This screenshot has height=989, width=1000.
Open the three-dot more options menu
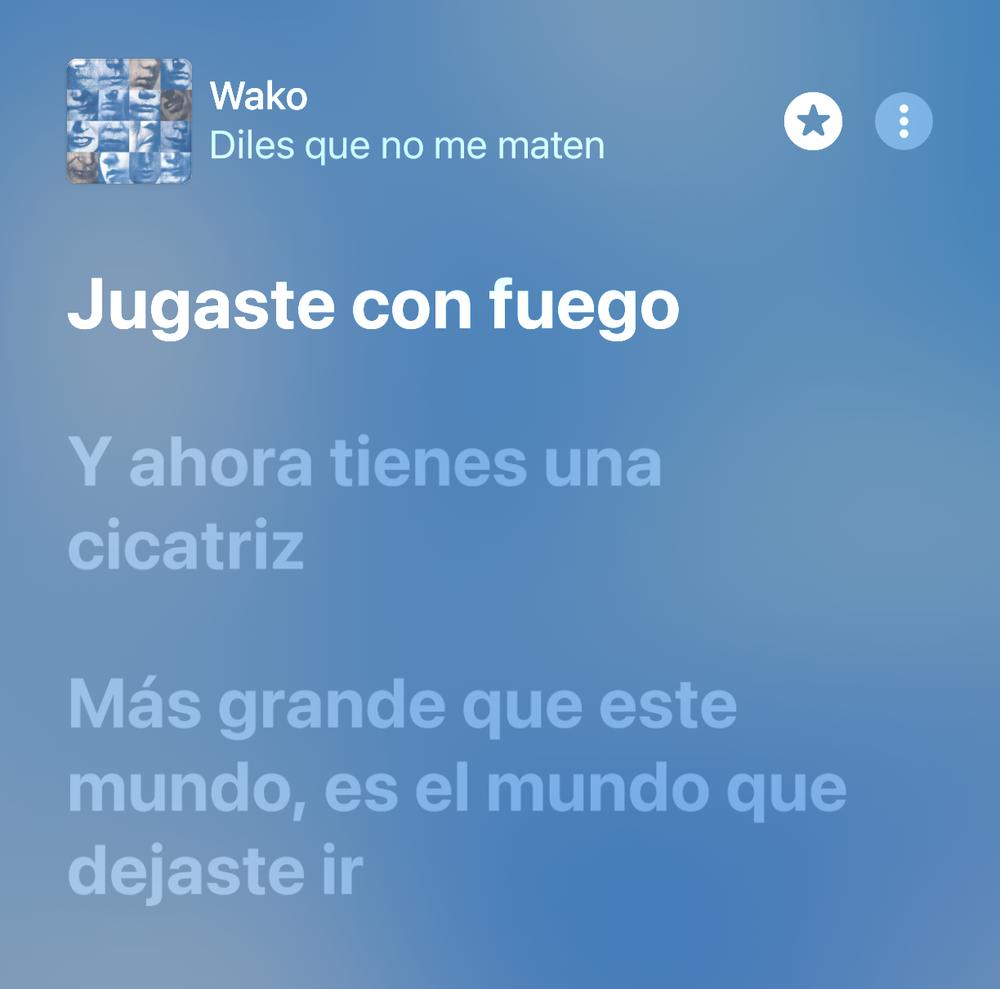[x=903, y=122]
